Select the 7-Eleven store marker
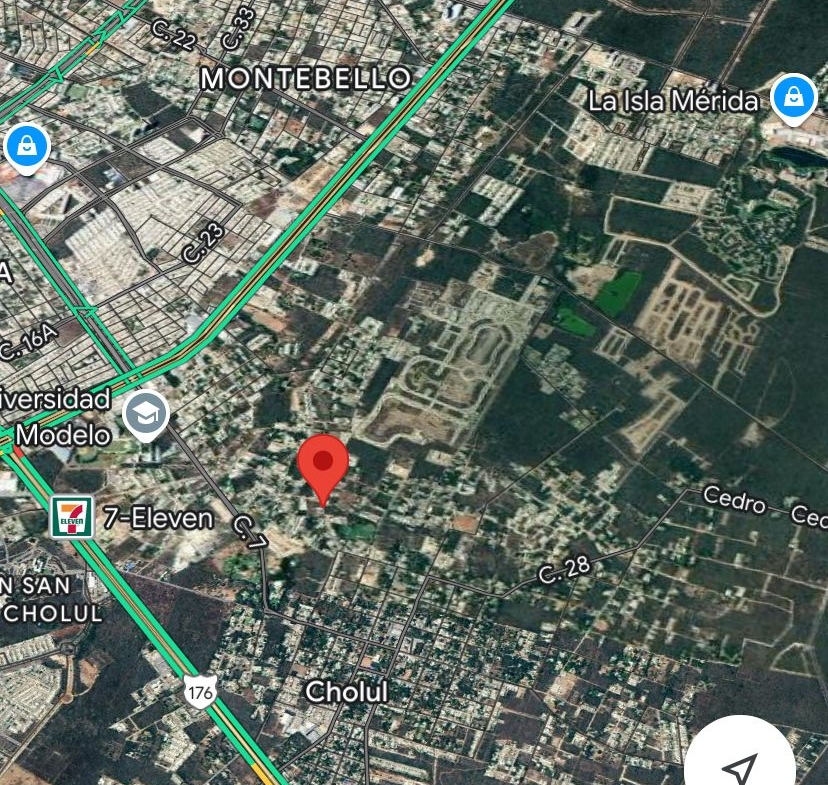828x785 pixels. coord(73,517)
